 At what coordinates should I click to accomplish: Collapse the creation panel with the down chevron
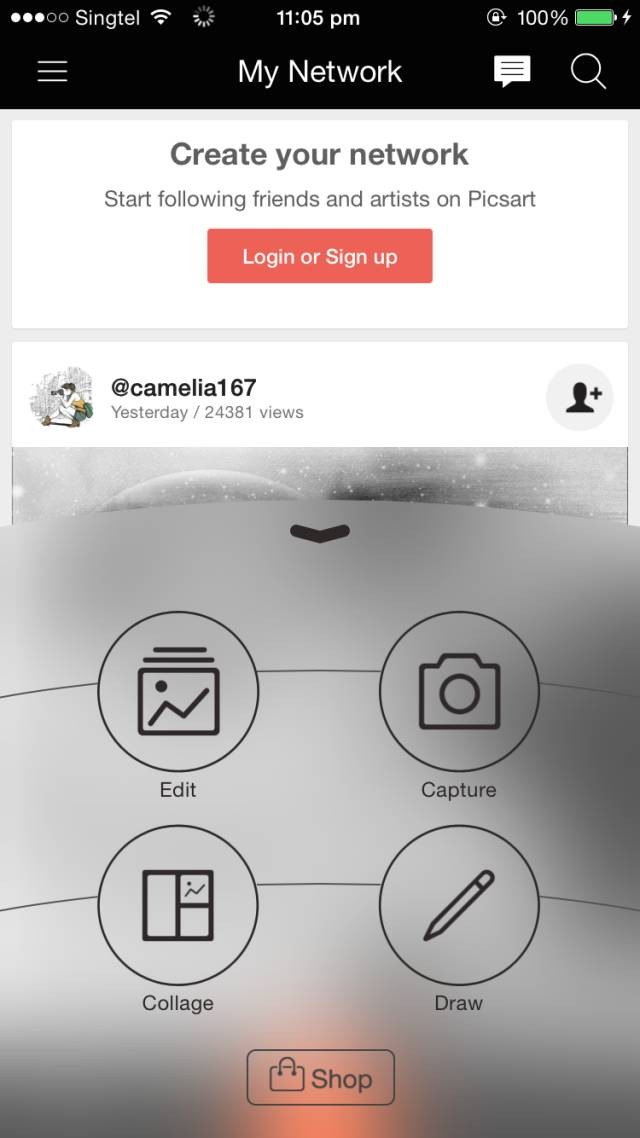point(320,533)
